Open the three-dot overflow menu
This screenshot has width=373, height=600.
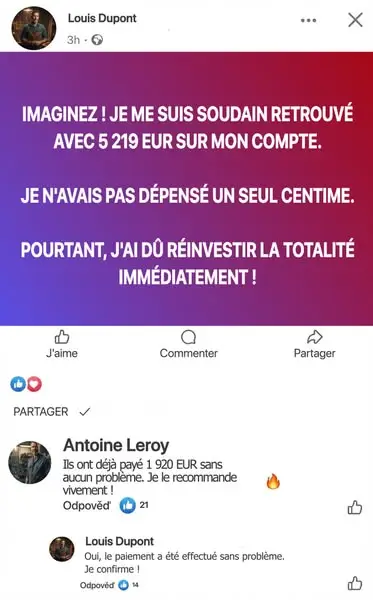point(308,20)
